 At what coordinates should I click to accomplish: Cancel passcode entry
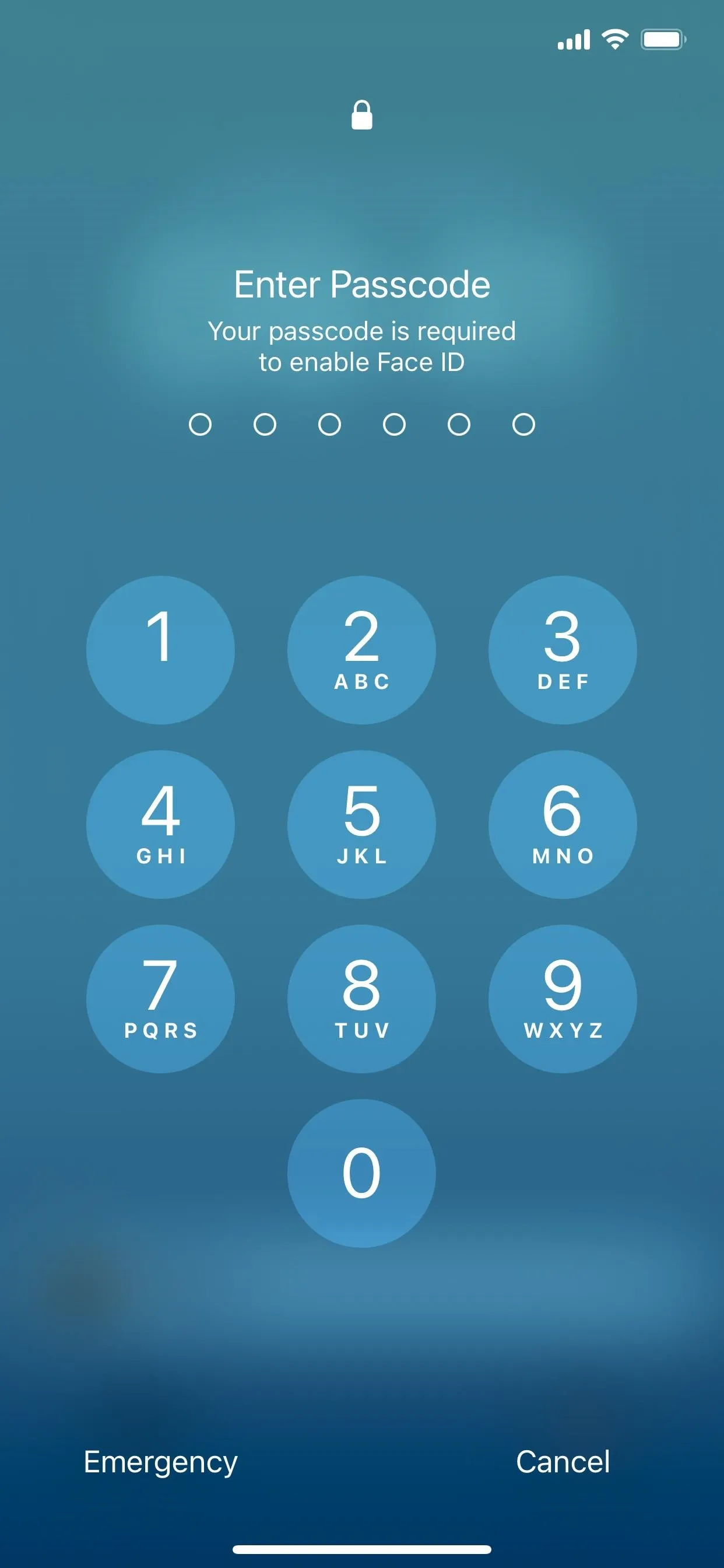point(563,1461)
